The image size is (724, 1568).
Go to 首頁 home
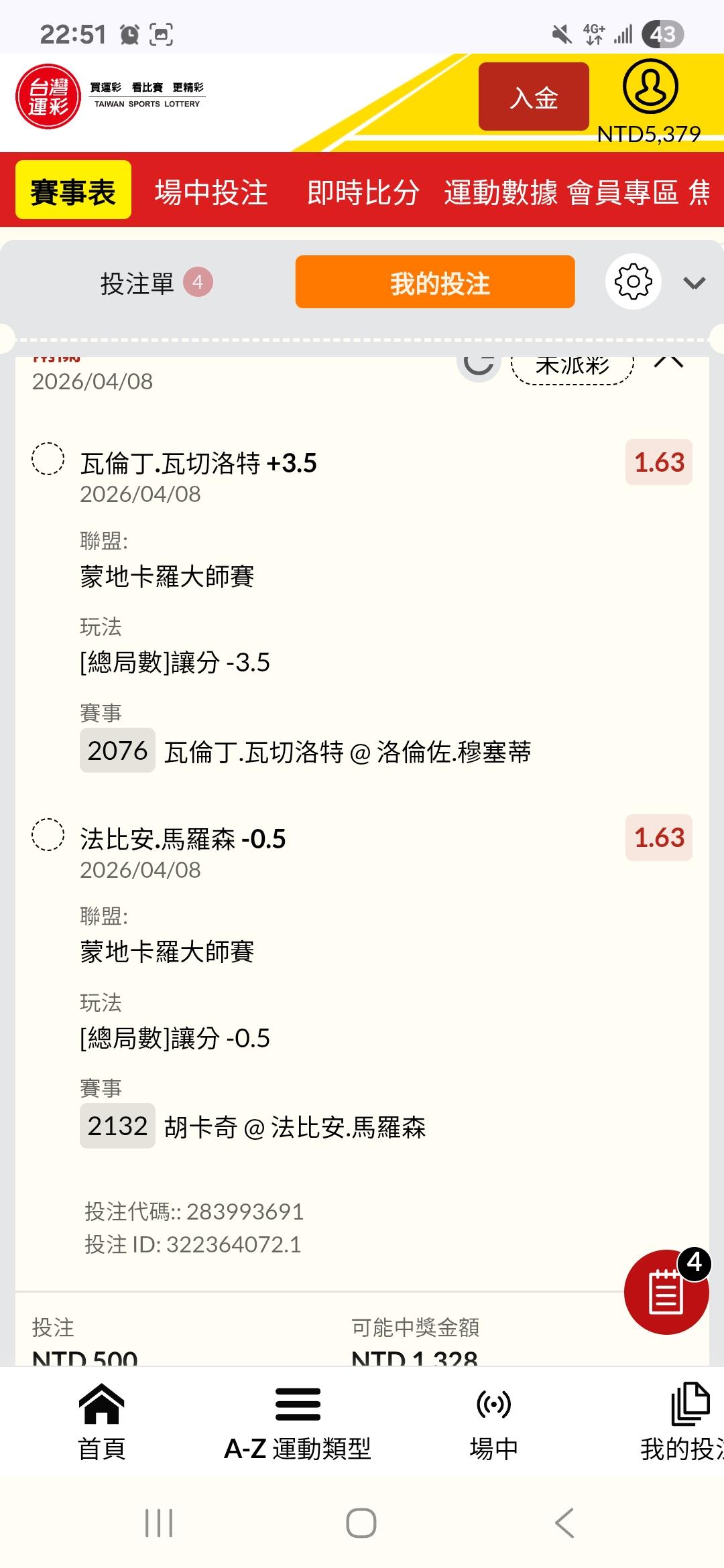pos(102,1422)
